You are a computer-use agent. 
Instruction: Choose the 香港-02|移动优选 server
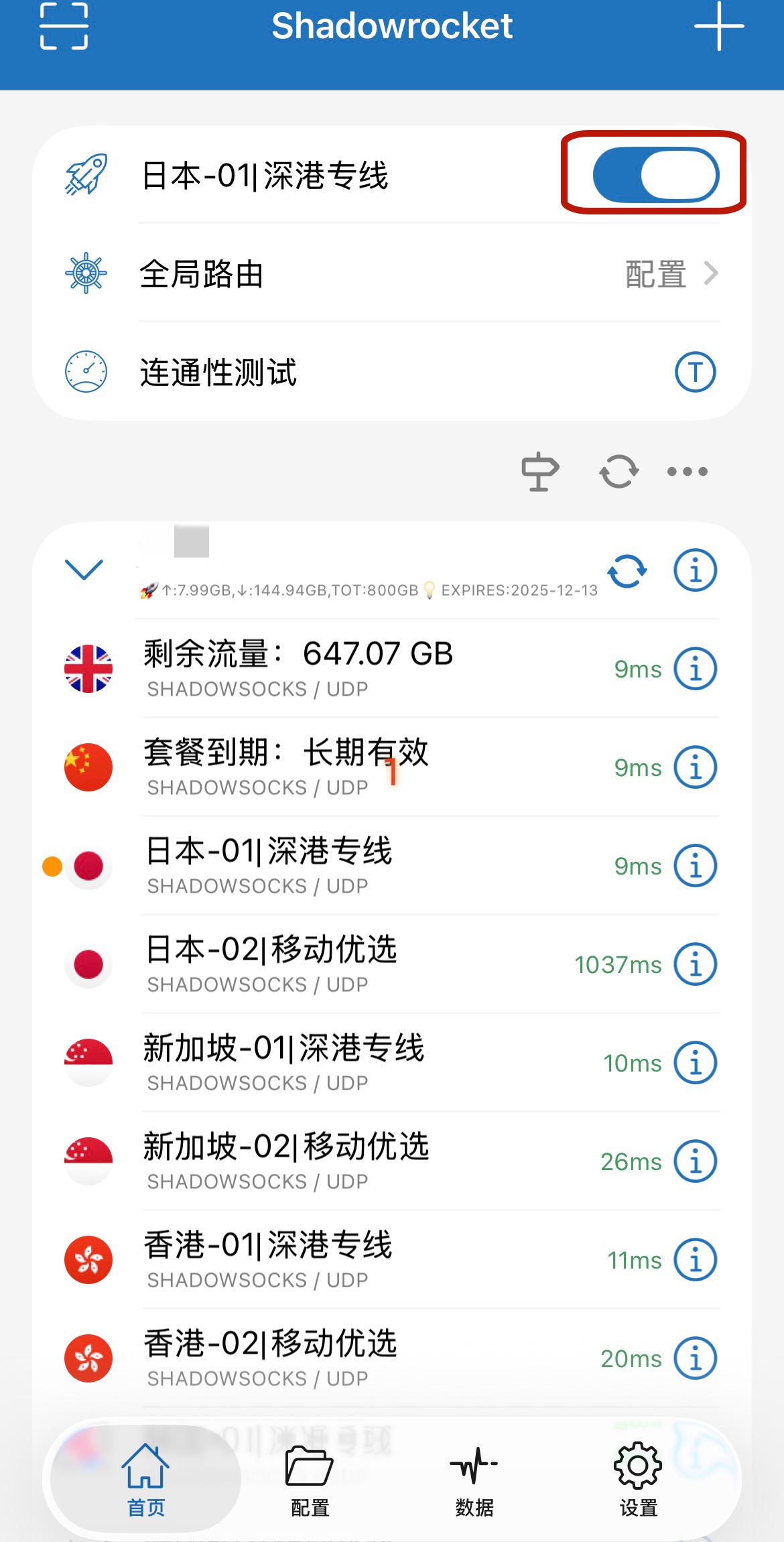tap(335, 1358)
